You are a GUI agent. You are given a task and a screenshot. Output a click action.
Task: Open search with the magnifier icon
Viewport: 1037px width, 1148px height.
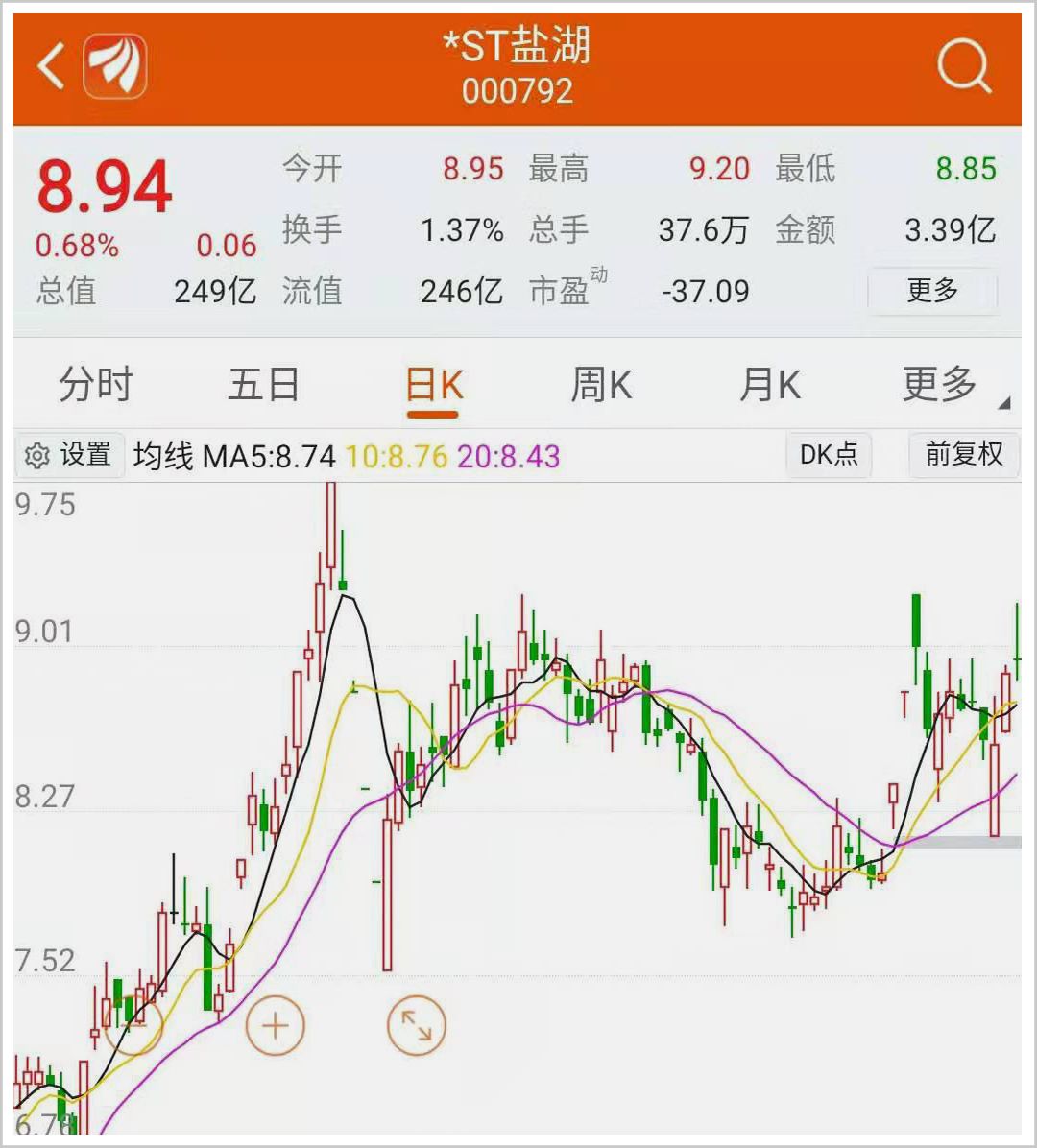click(963, 67)
